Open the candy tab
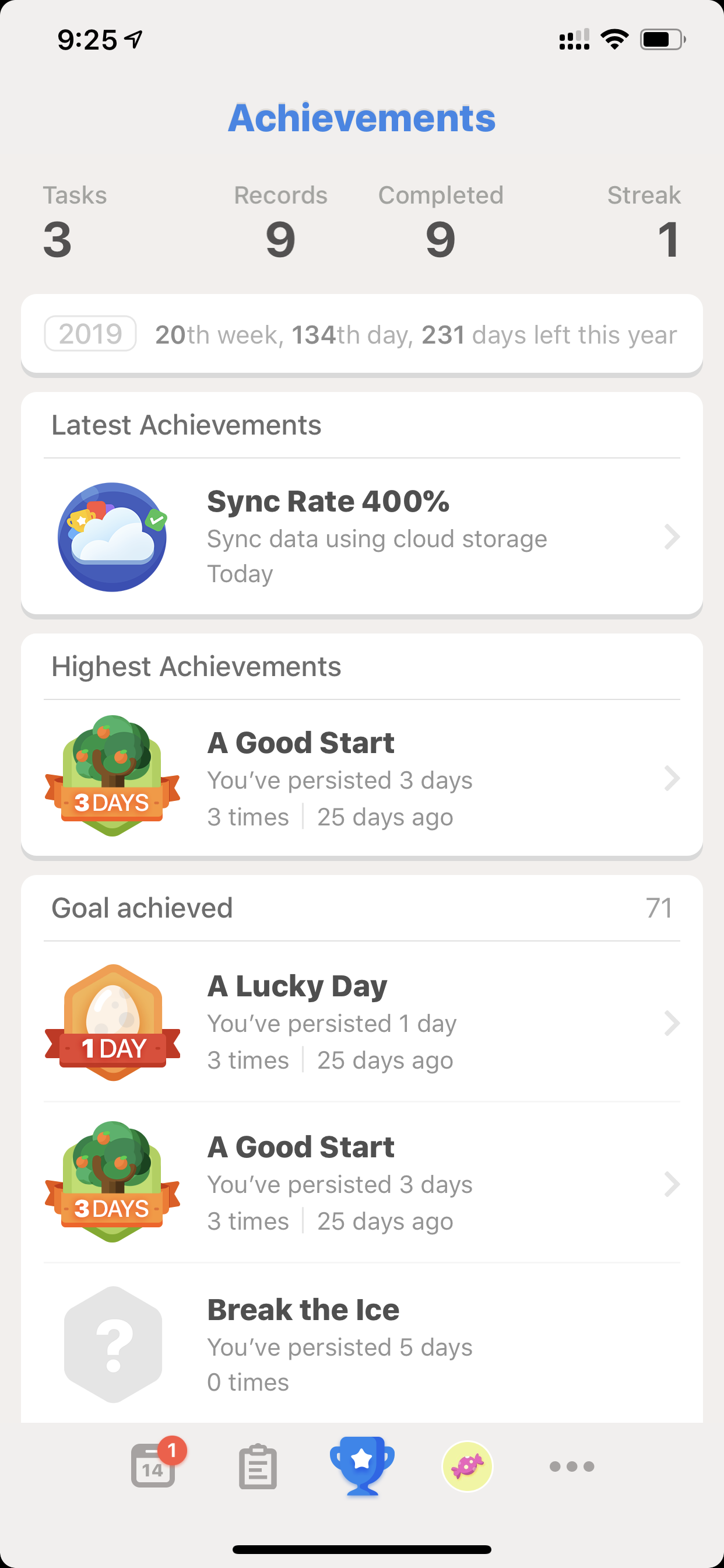Viewport: 724px width, 1568px height. pos(468,1466)
